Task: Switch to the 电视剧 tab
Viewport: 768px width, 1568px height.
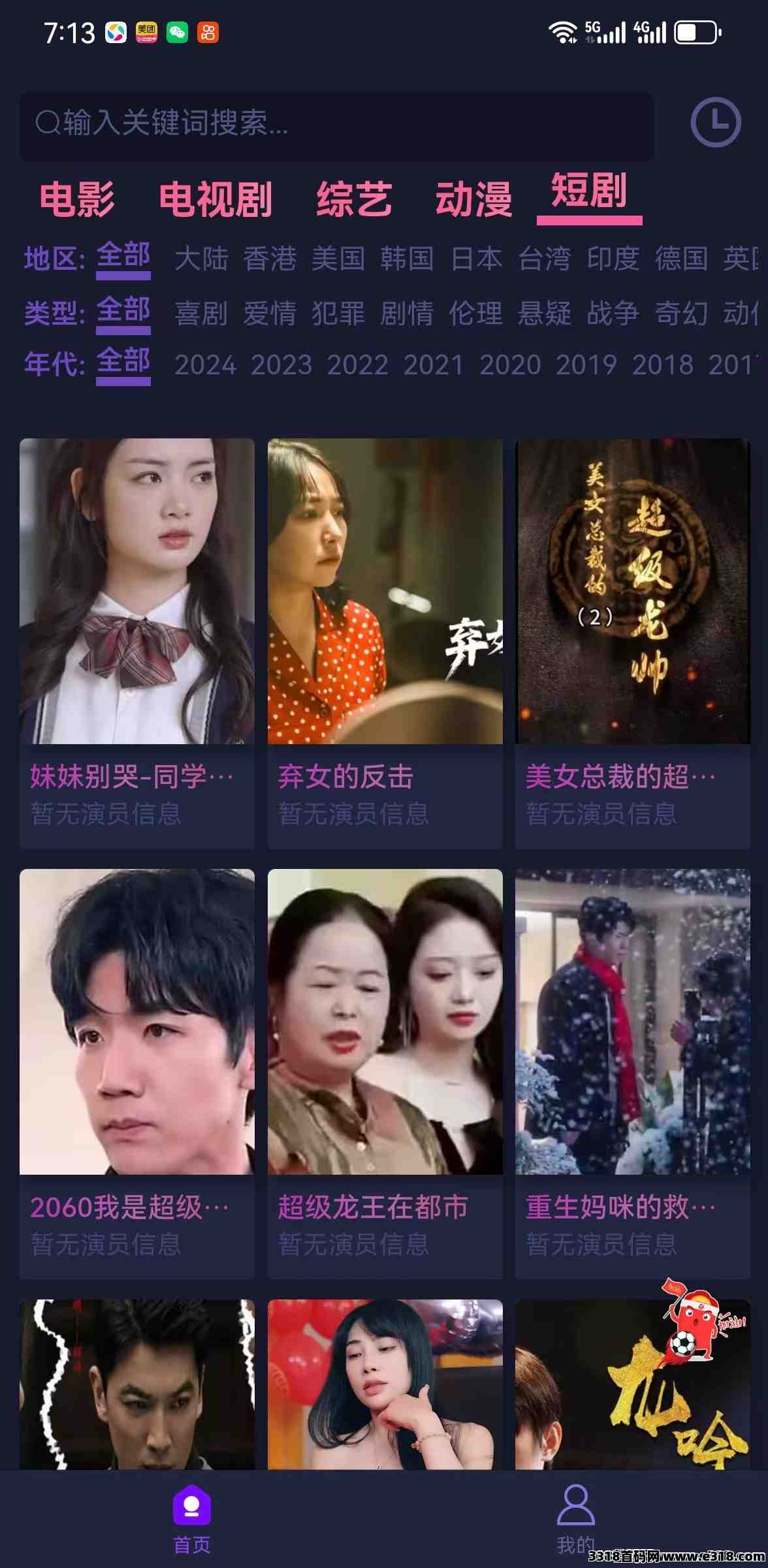Action: tap(216, 199)
